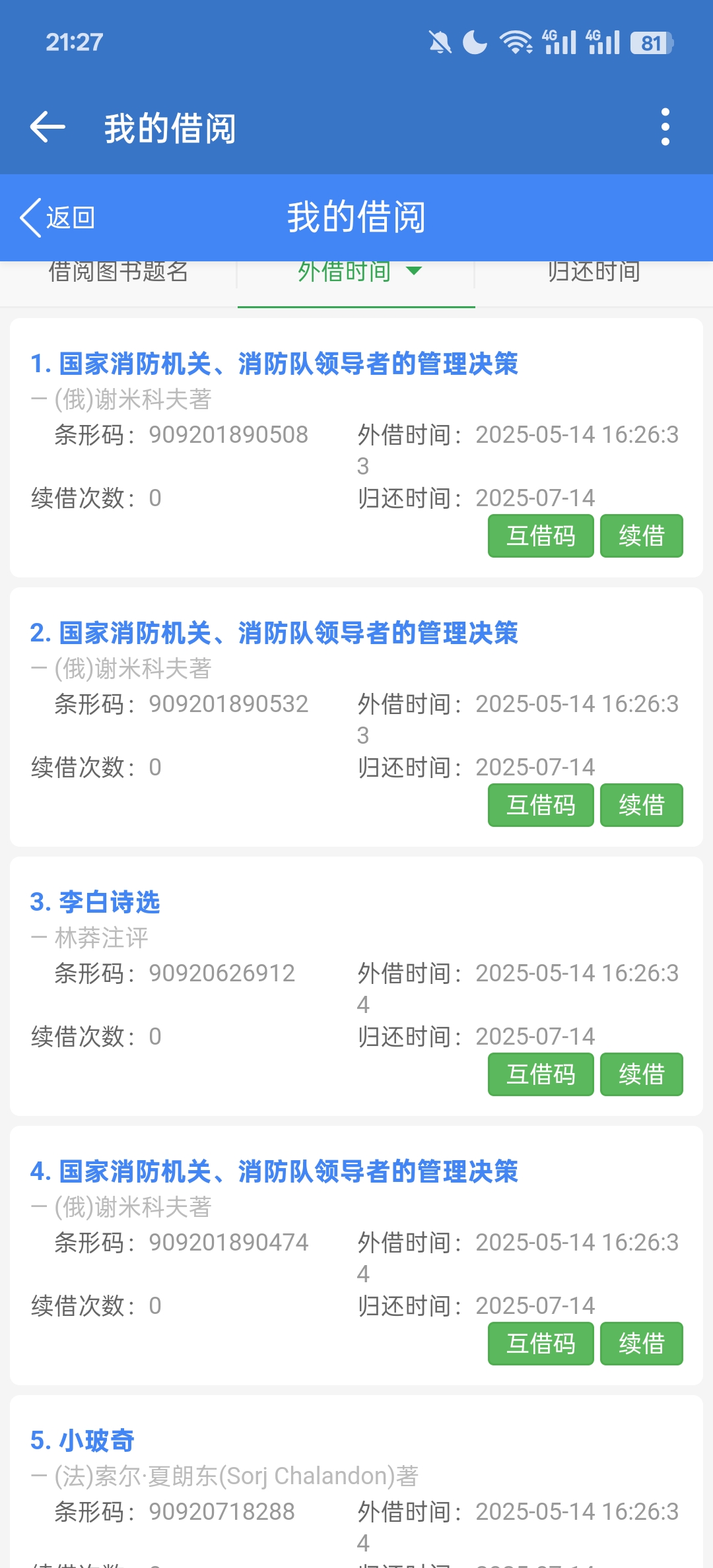Viewport: 713px width, 1568px height.
Task: View 互借码 for barcode 909201890474
Action: click(x=541, y=1344)
